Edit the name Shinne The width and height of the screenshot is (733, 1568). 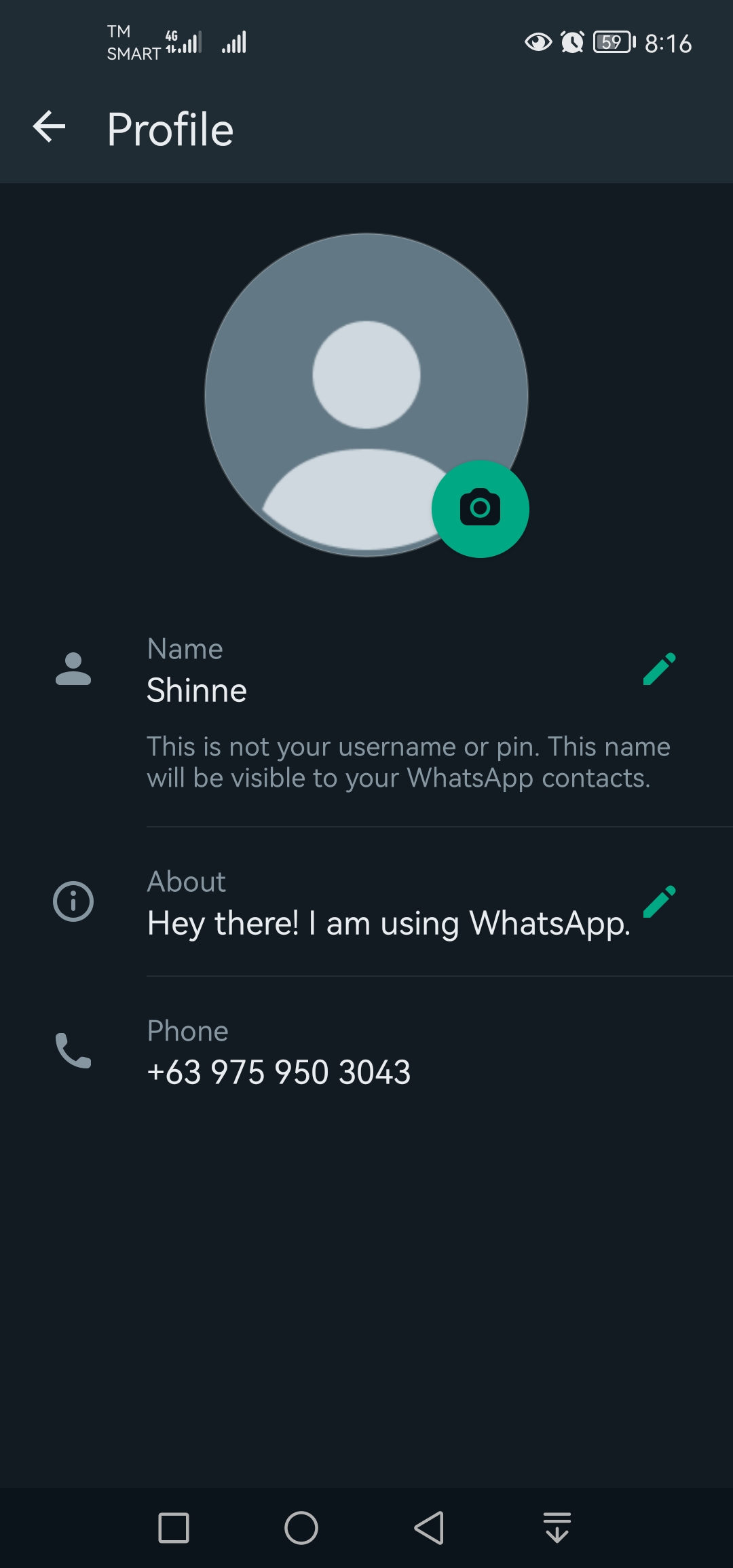(x=659, y=669)
